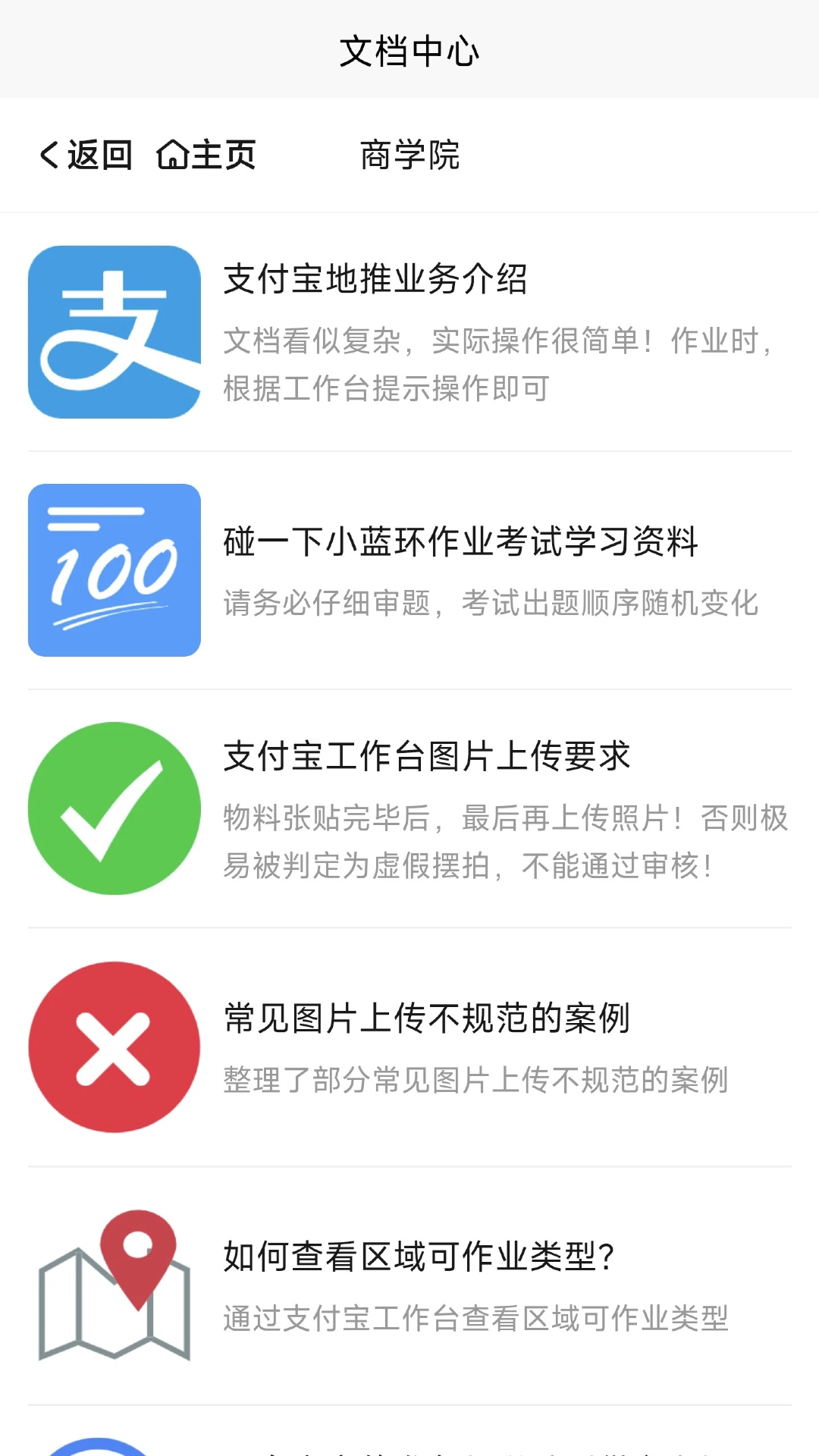The width and height of the screenshot is (819, 1456).
Task: Click the green checkmark icon
Action: pyautogui.click(x=114, y=808)
